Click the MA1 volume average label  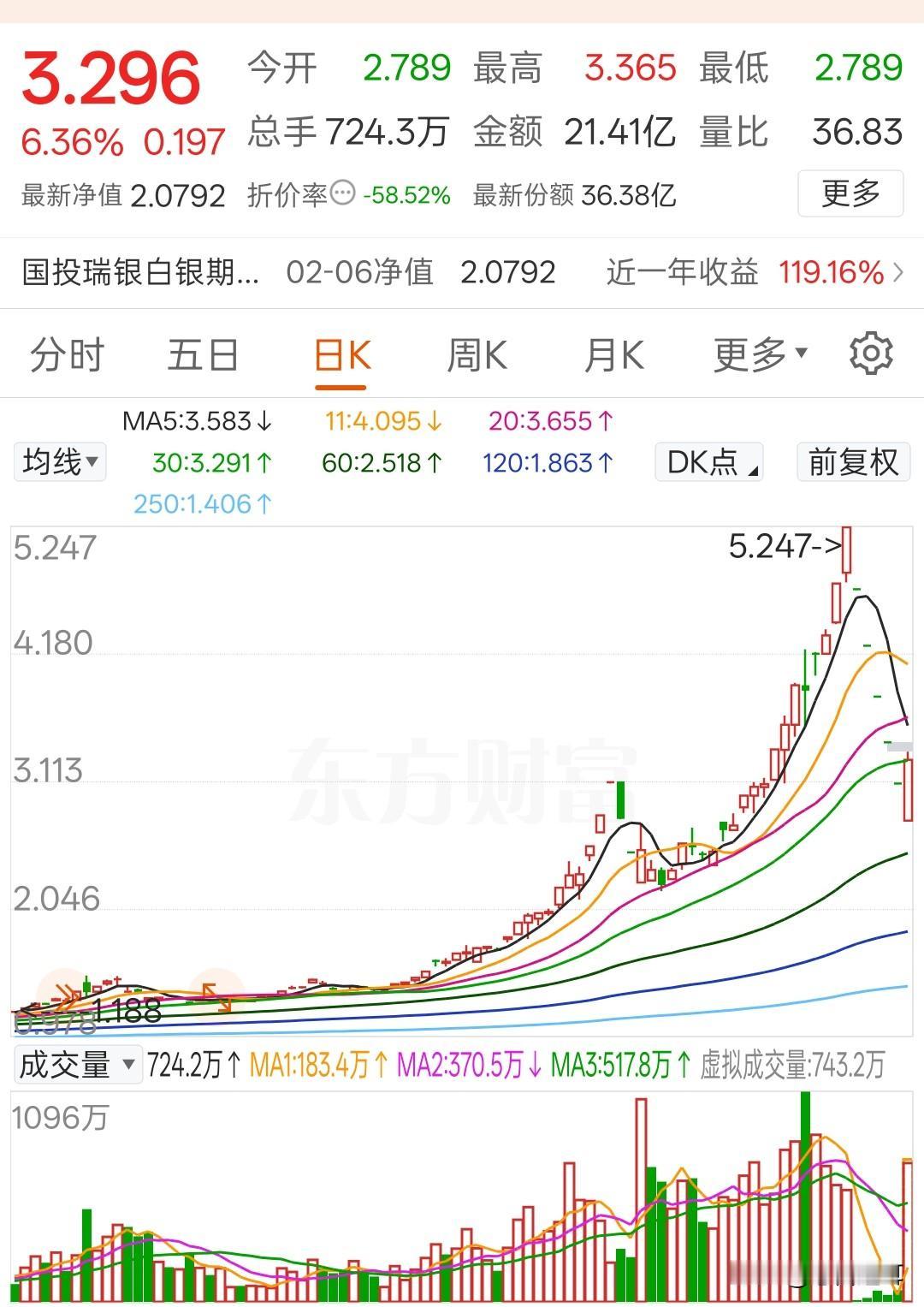click(x=315, y=1066)
